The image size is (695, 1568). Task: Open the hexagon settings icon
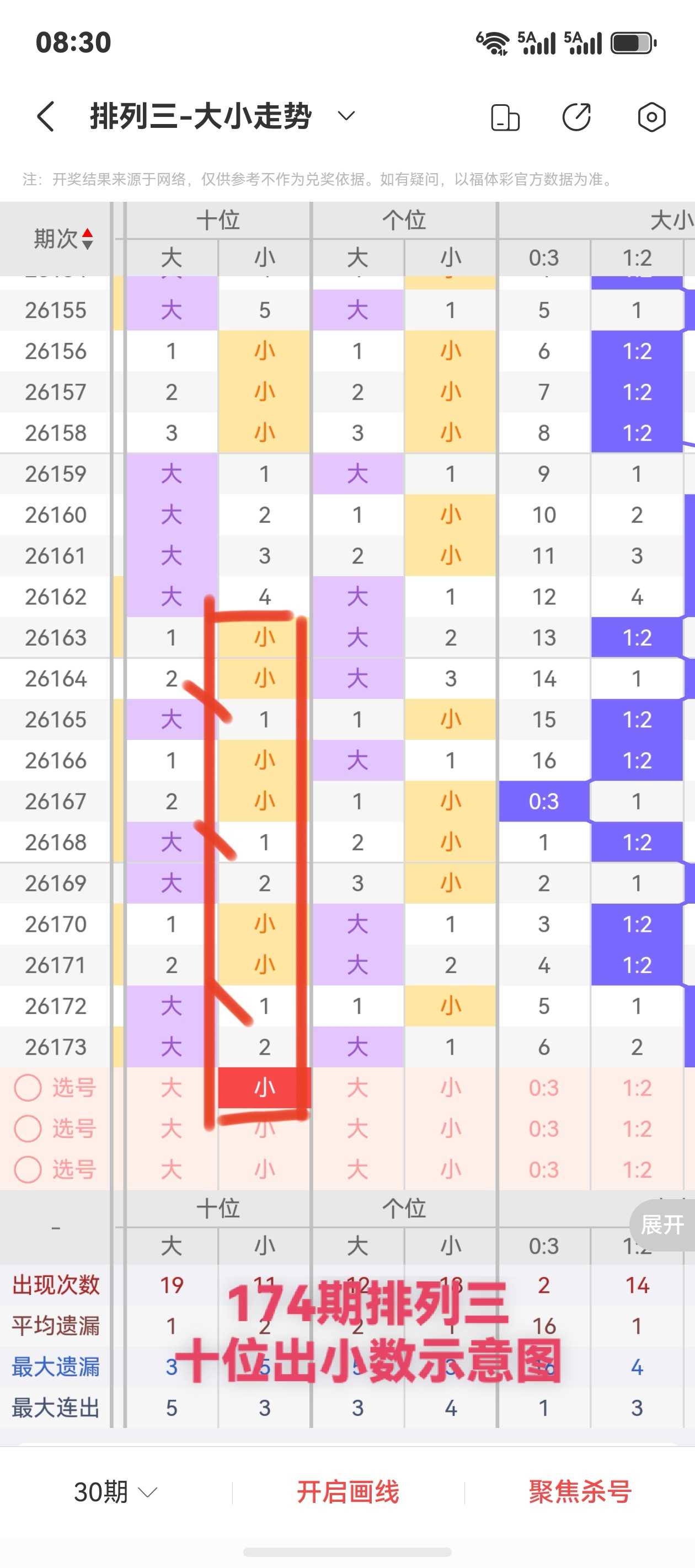coord(651,117)
